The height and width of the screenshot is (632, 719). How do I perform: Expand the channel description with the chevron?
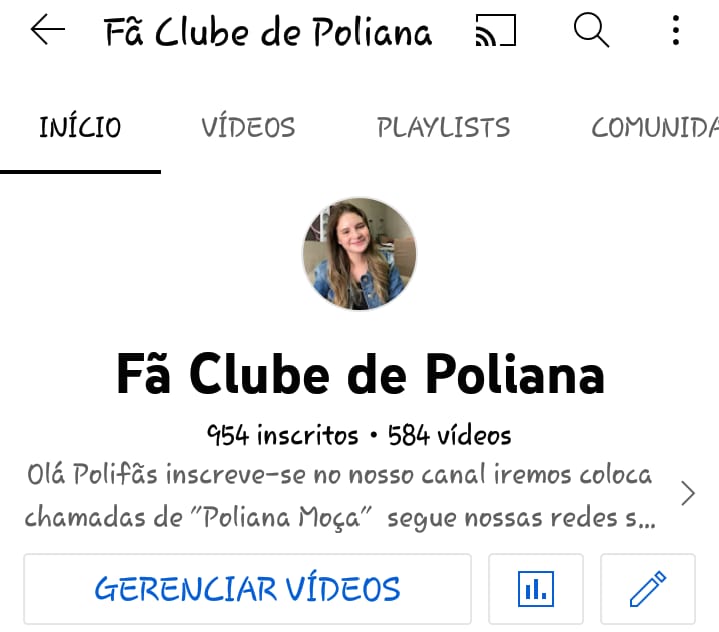688,493
